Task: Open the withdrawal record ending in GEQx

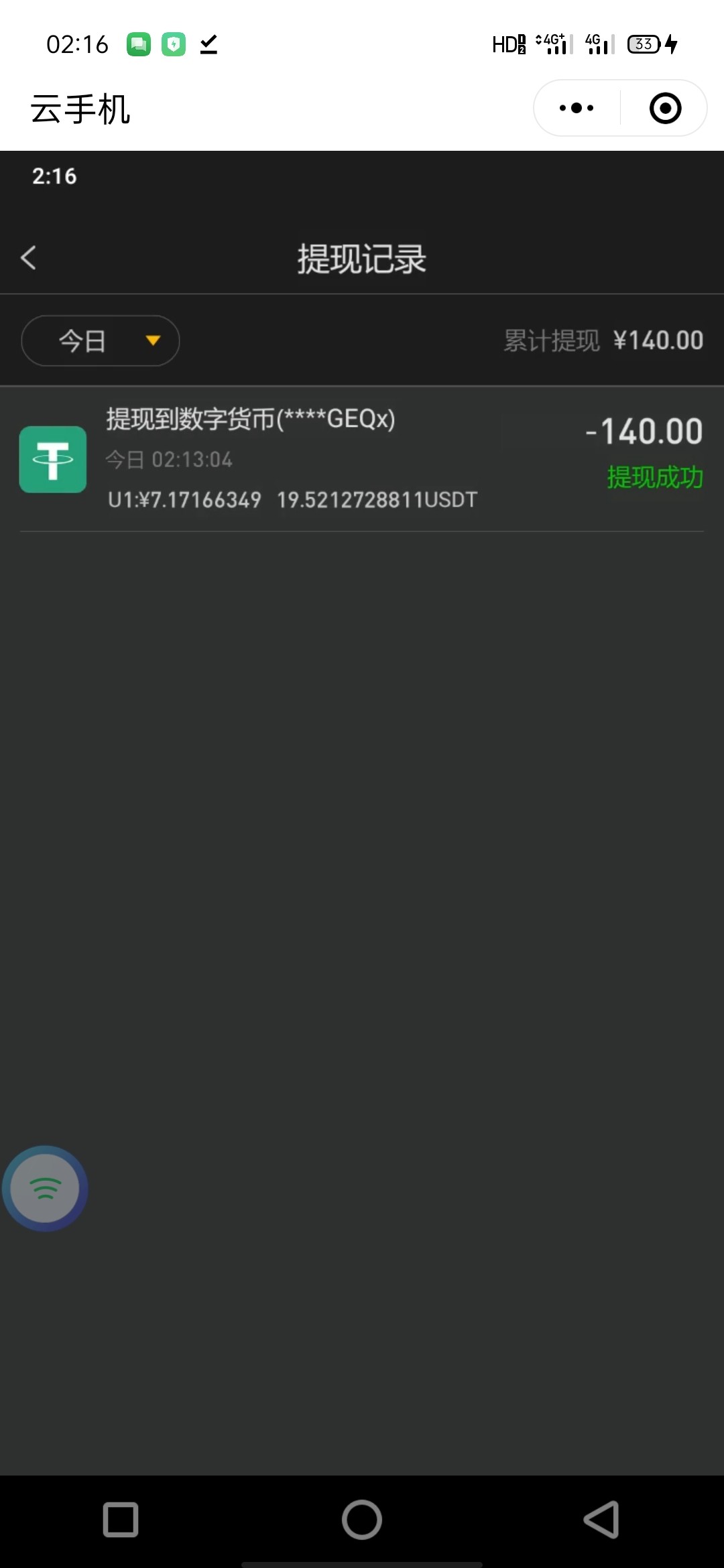Action: pyautogui.click(x=362, y=459)
